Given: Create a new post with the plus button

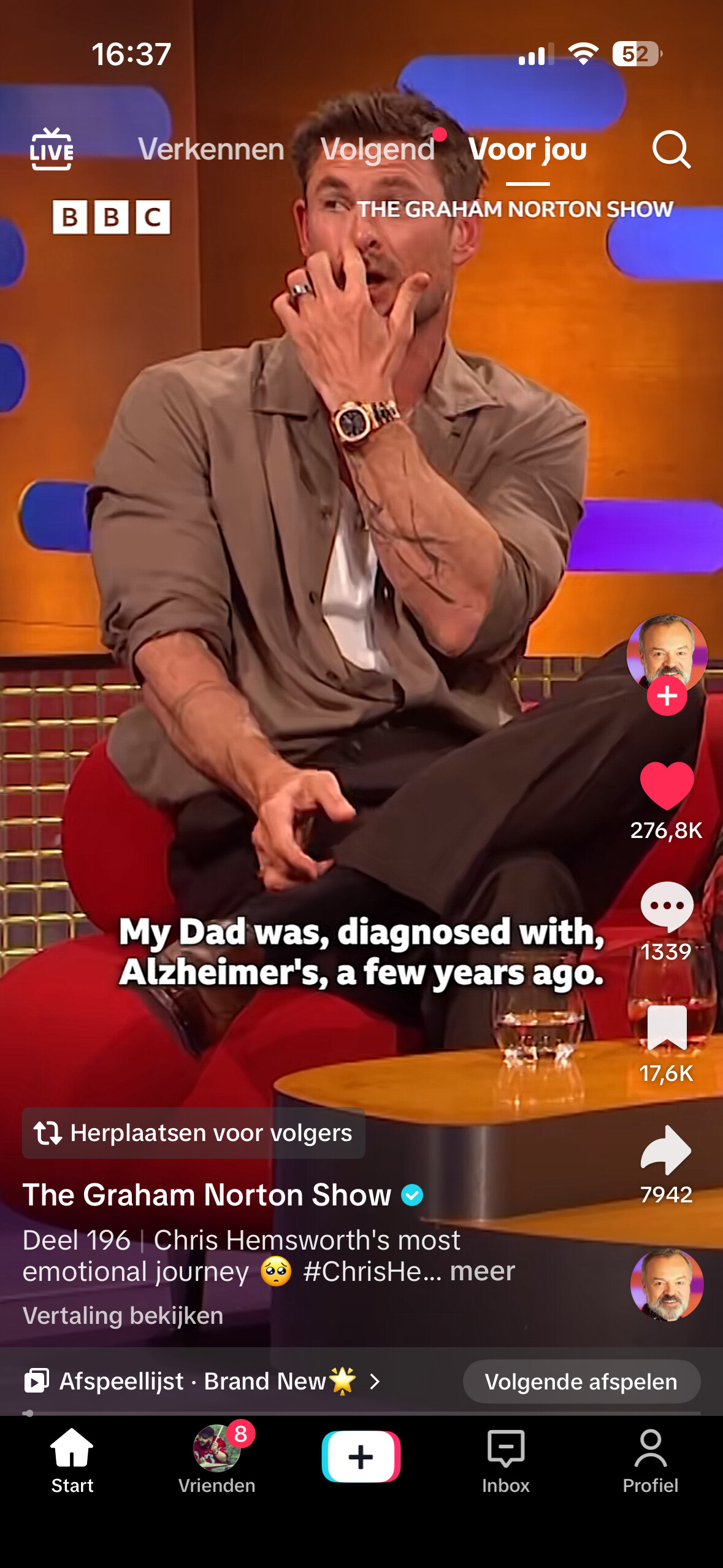Looking at the screenshot, I should click(x=361, y=1456).
